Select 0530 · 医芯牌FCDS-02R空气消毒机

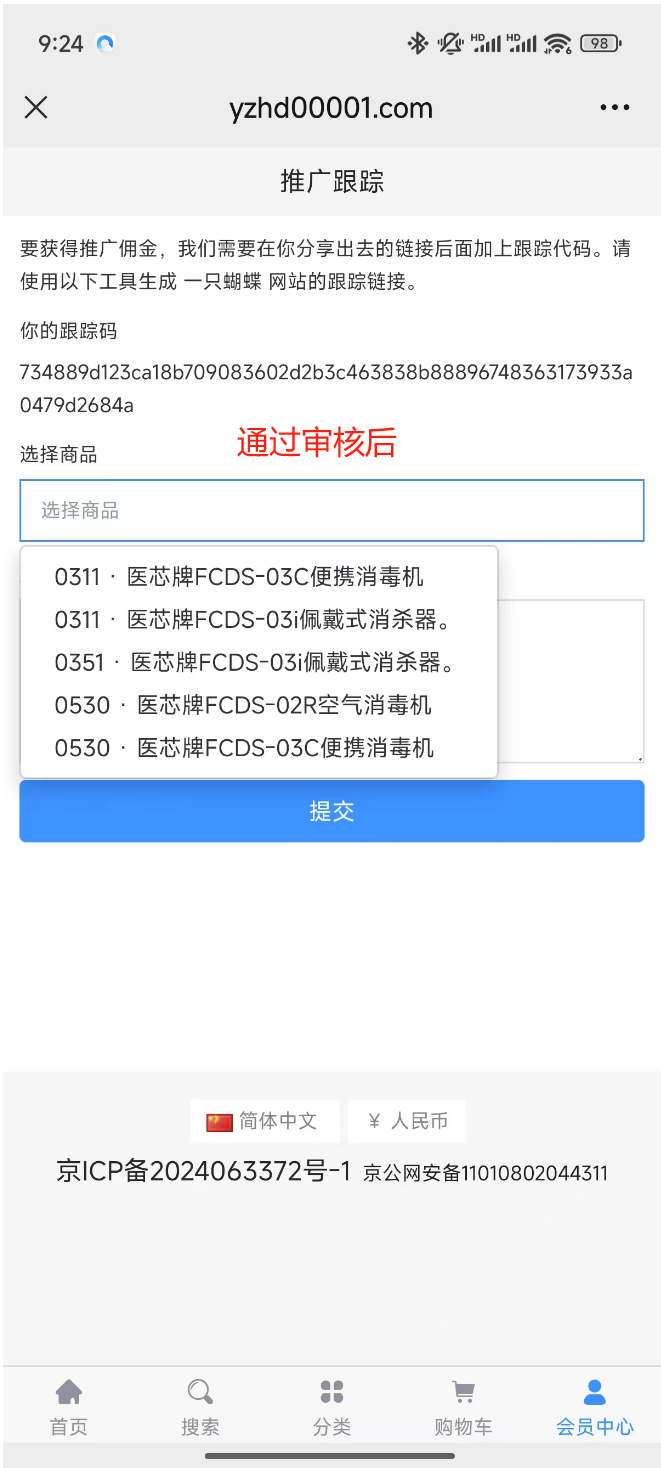(259, 706)
